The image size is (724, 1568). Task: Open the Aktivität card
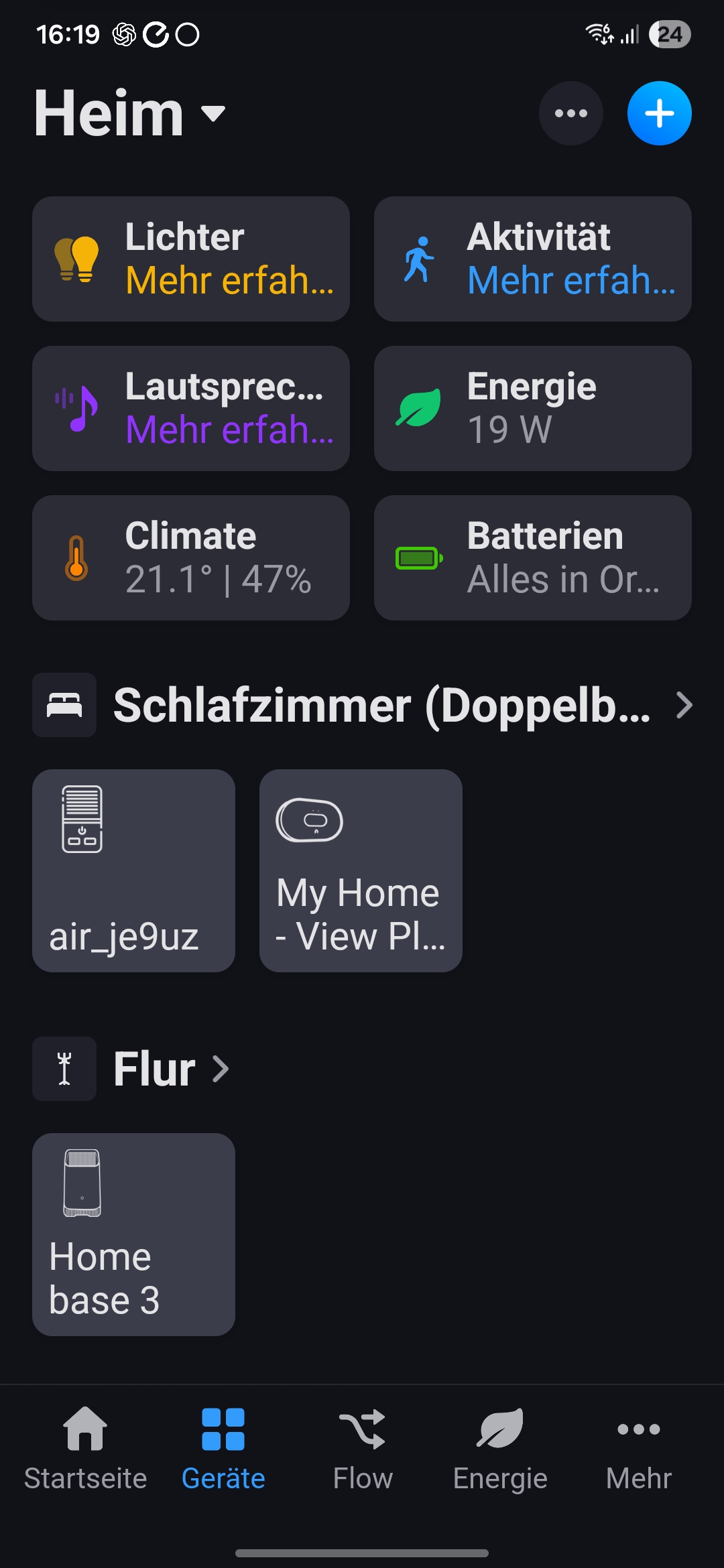(532, 259)
